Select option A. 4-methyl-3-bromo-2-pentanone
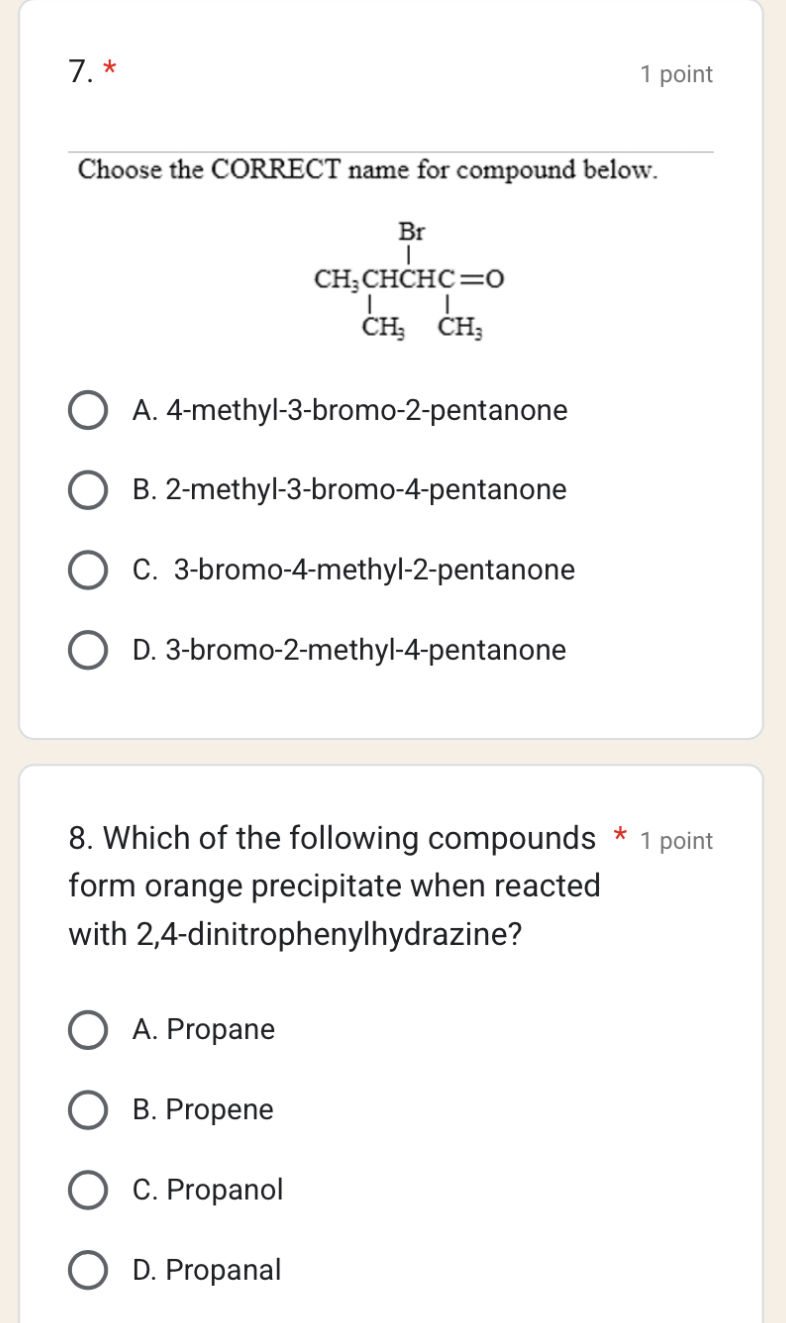 tap(89, 408)
